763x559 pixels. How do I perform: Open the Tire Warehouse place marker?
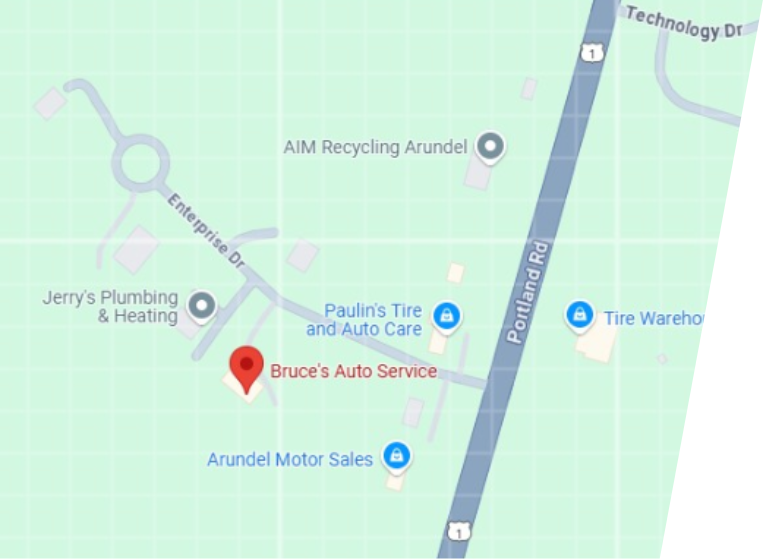pos(579,315)
